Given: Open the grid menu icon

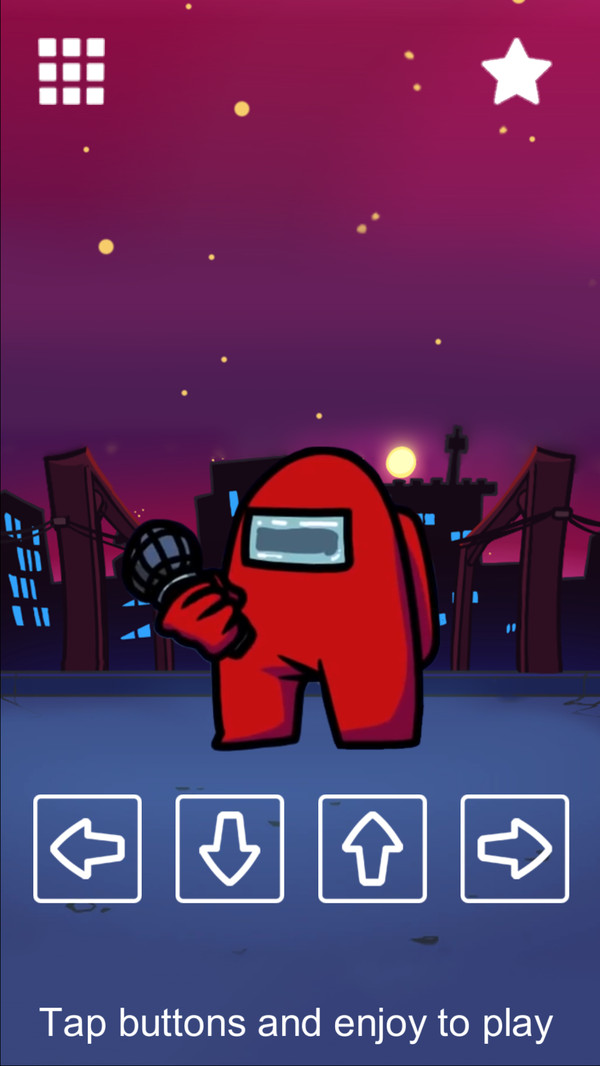Looking at the screenshot, I should tap(71, 71).
